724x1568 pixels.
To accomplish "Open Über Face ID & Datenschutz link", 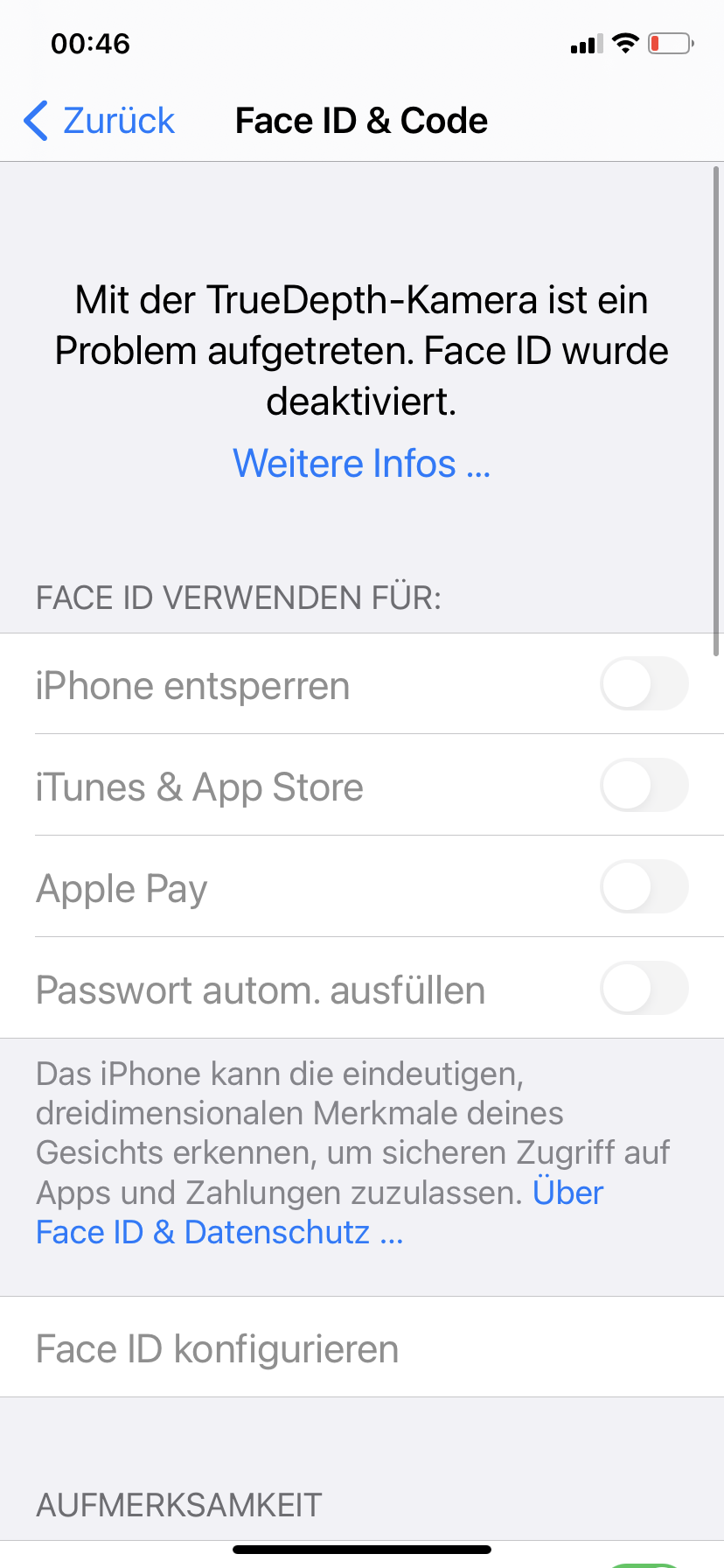I will click(219, 1232).
